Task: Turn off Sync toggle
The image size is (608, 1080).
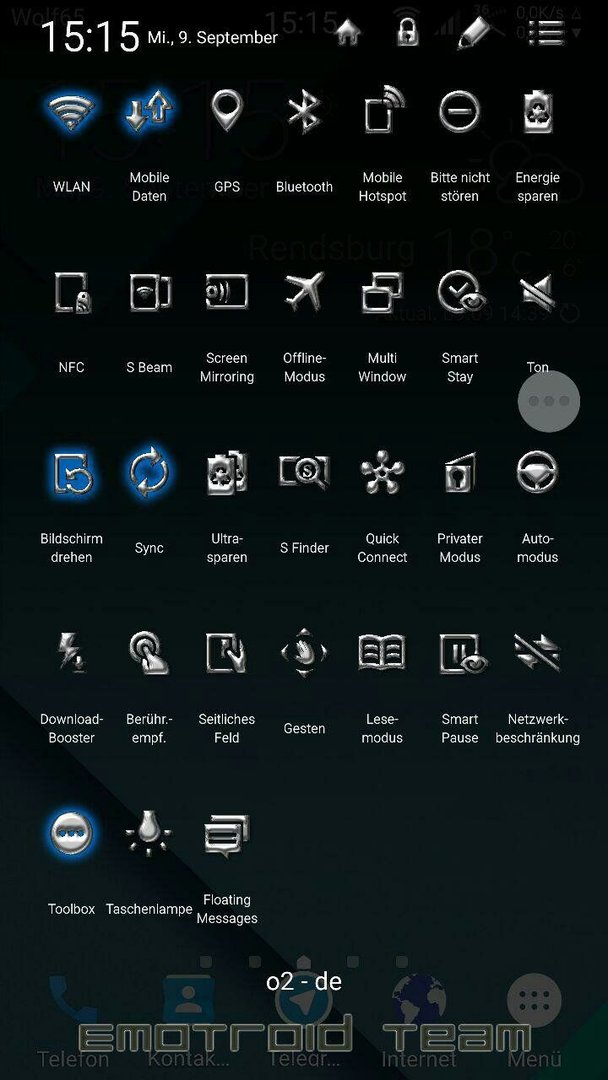Action: click(149, 474)
